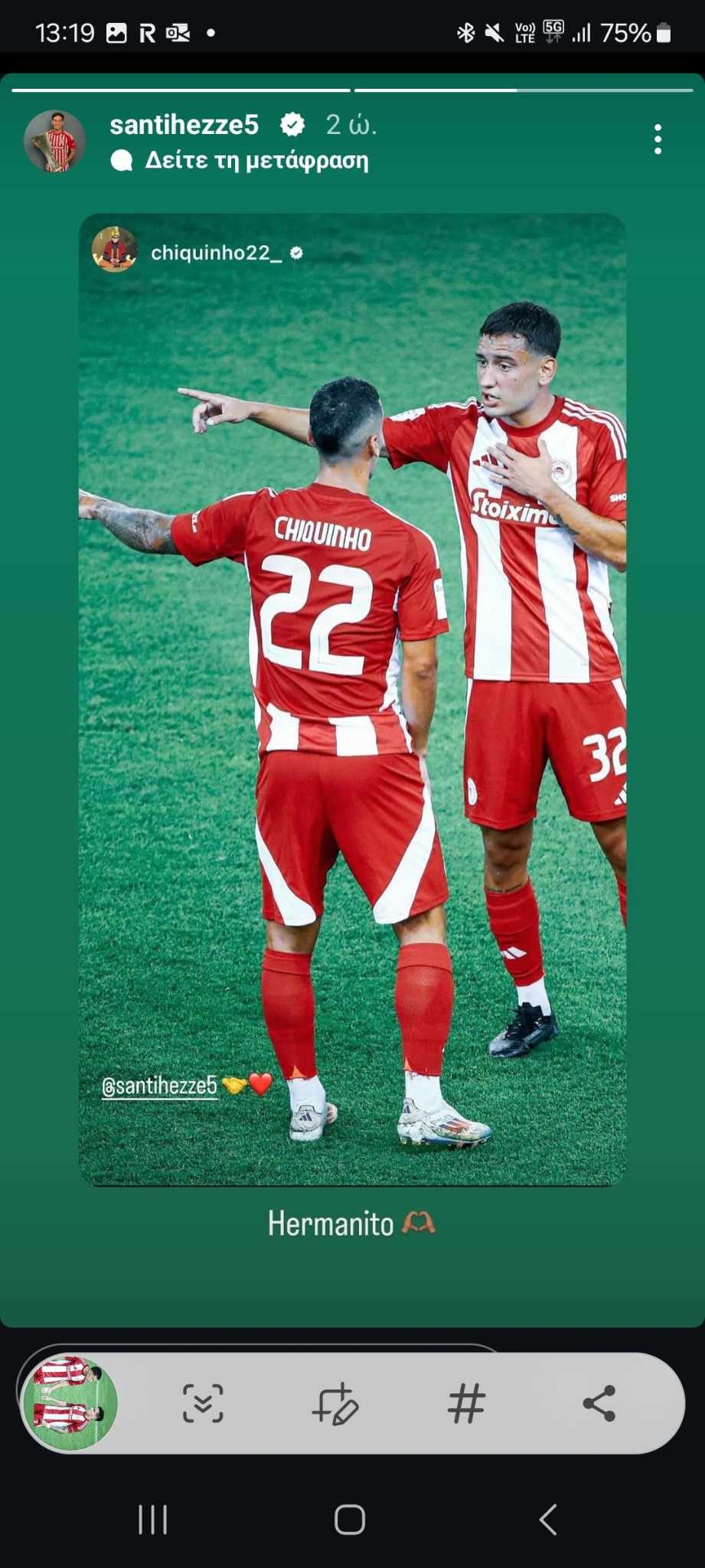Open santihezze5's profile picture
705x1568 pixels.
(x=54, y=141)
